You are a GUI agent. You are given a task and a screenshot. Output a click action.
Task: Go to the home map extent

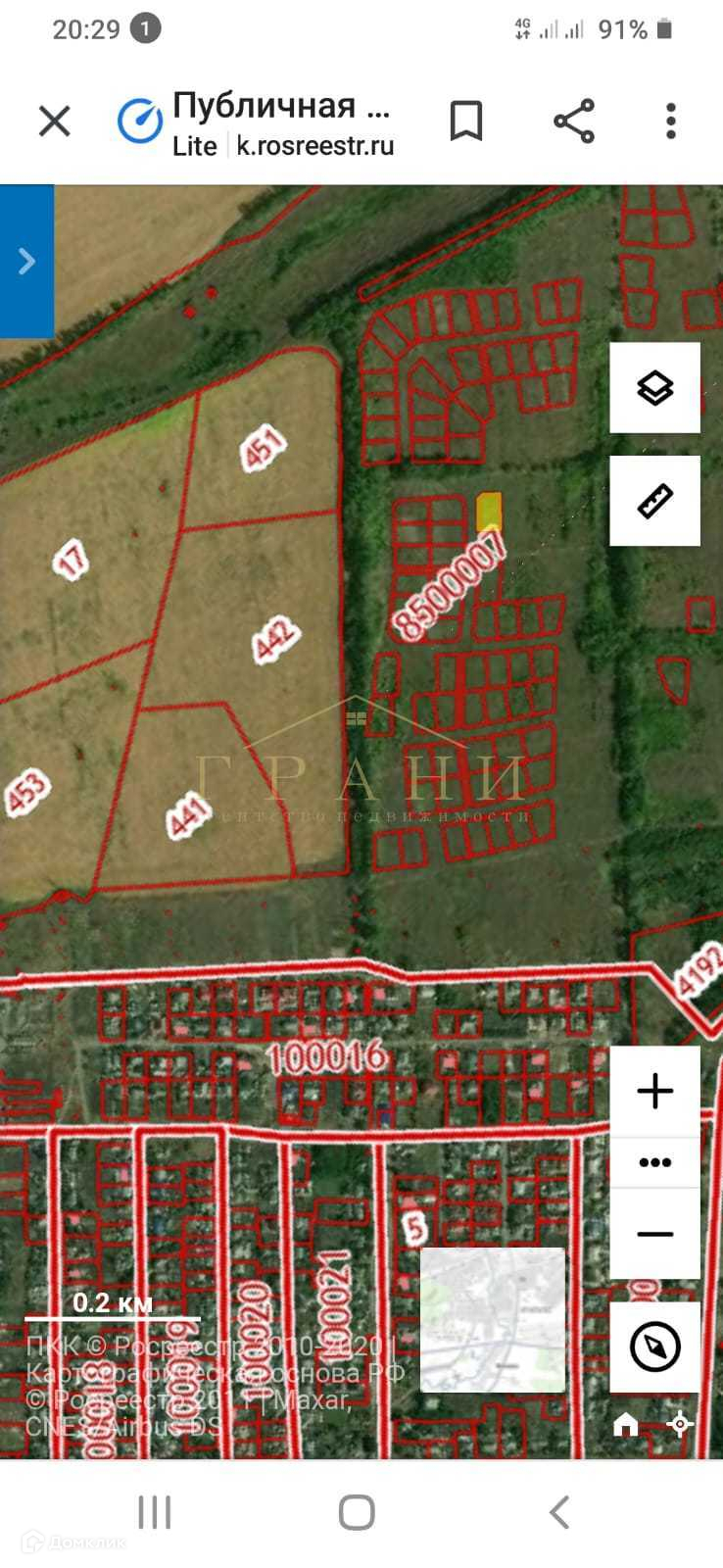tap(625, 1424)
